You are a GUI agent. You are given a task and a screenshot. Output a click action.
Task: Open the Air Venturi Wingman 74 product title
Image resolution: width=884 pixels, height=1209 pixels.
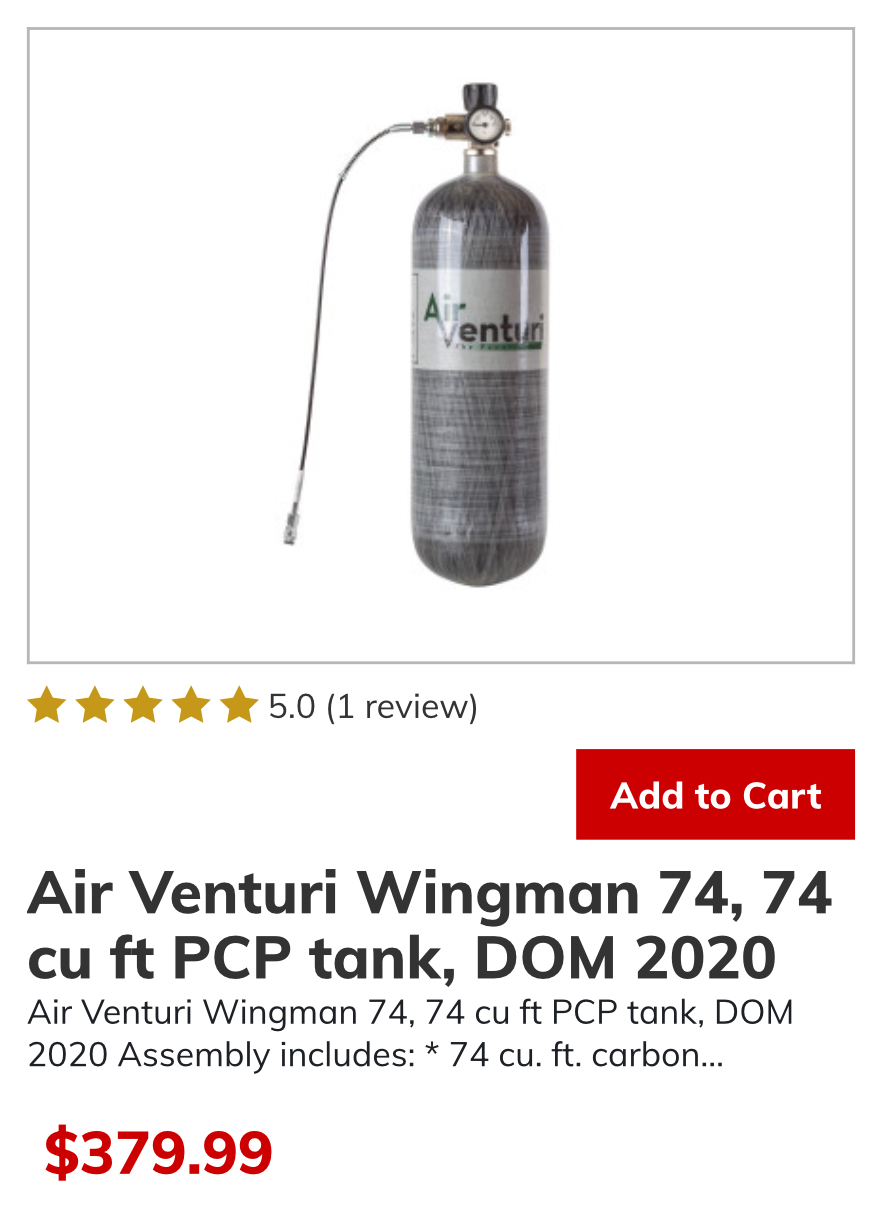430,925
